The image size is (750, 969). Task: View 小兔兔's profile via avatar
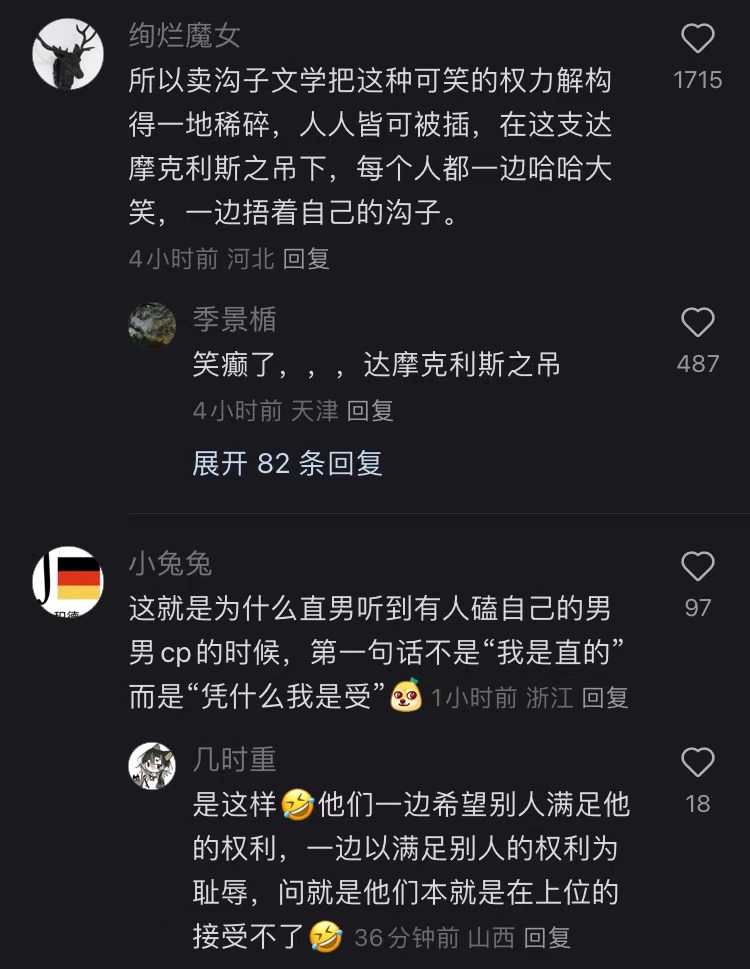[67, 581]
